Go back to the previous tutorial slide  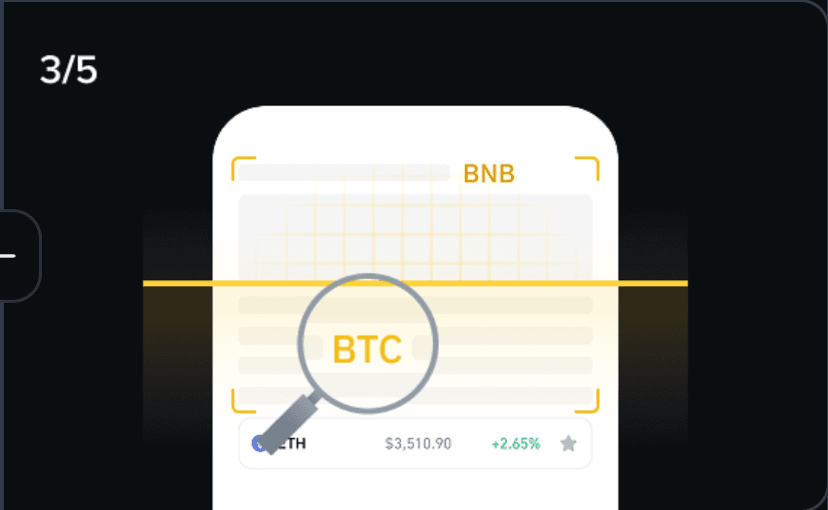[x=14, y=255]
